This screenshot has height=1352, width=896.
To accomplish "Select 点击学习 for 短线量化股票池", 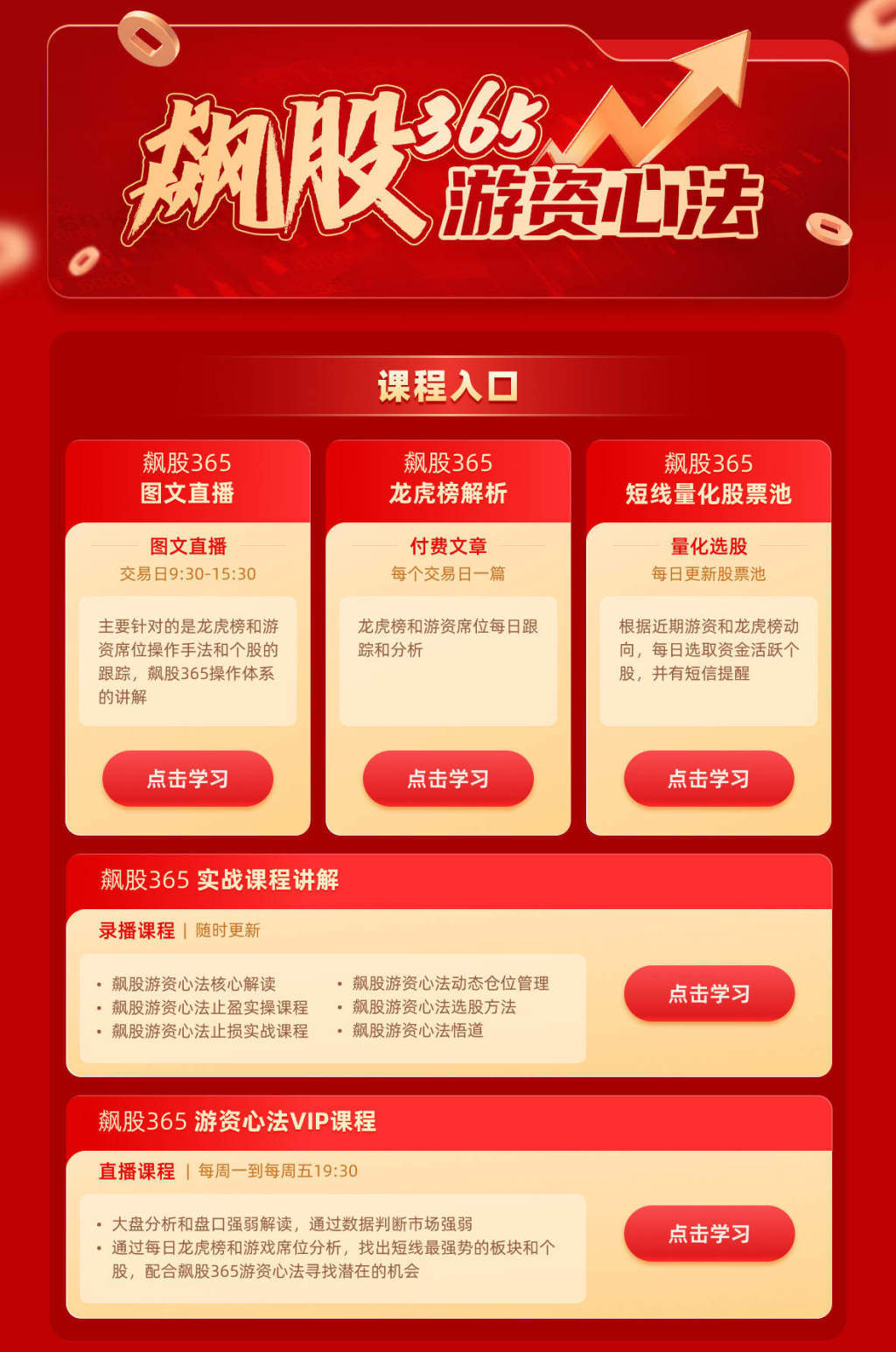I will [709, 778].
